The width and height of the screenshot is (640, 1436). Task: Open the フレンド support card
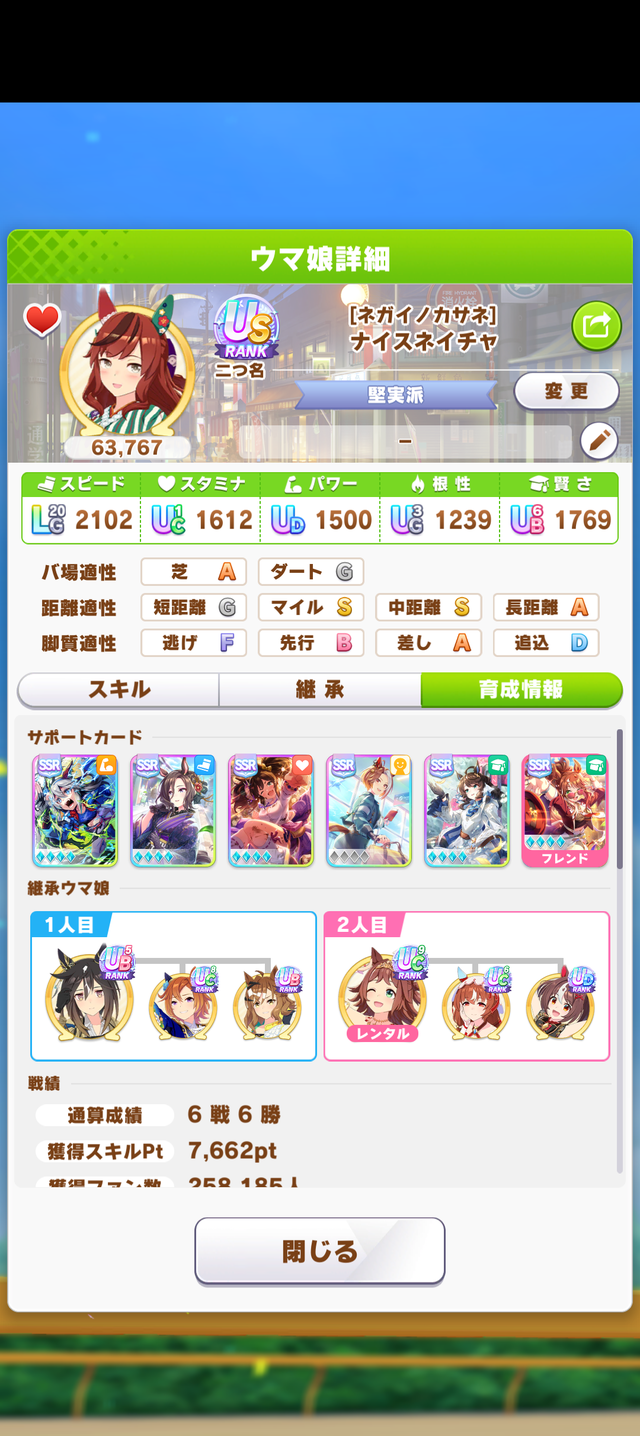[x=565, y=810]
